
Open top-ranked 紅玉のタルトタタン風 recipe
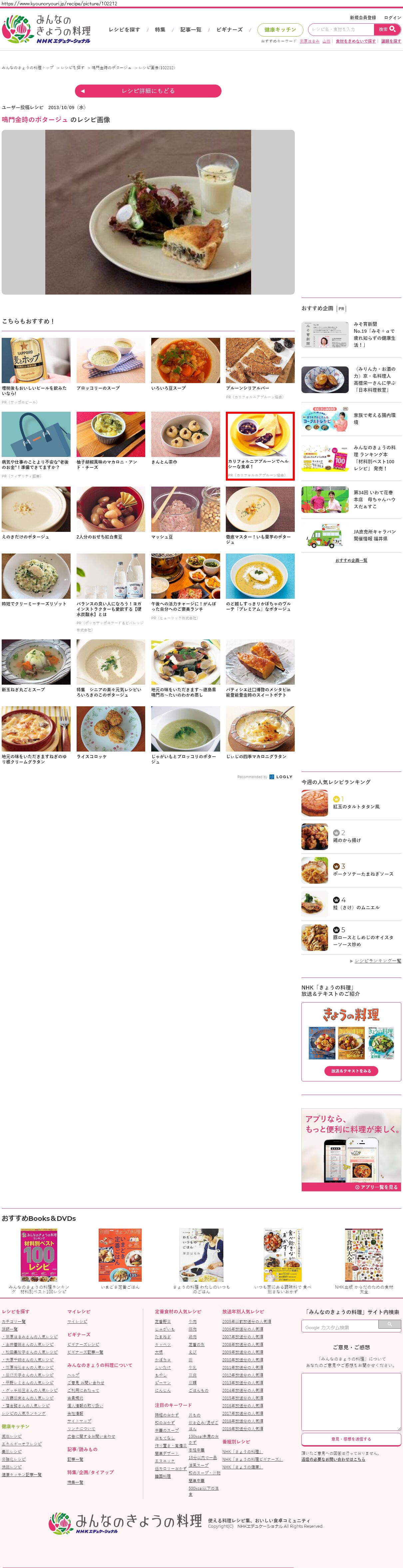pyautogui.click(x=355, y=806)
